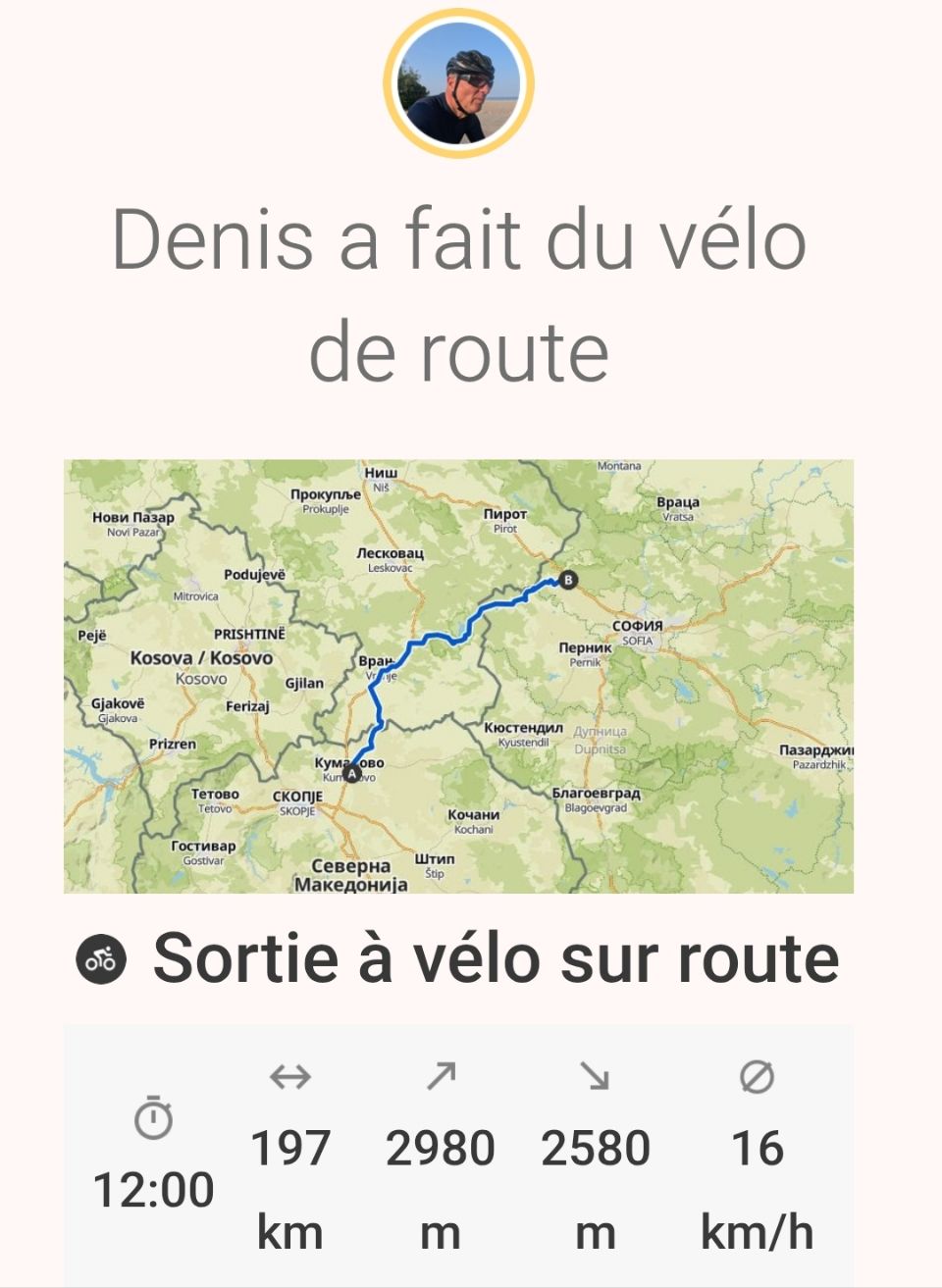Open the 'Sortie à vélo sur route' tour
Viewport: 942px width, 1288px height.
[496, 958]
